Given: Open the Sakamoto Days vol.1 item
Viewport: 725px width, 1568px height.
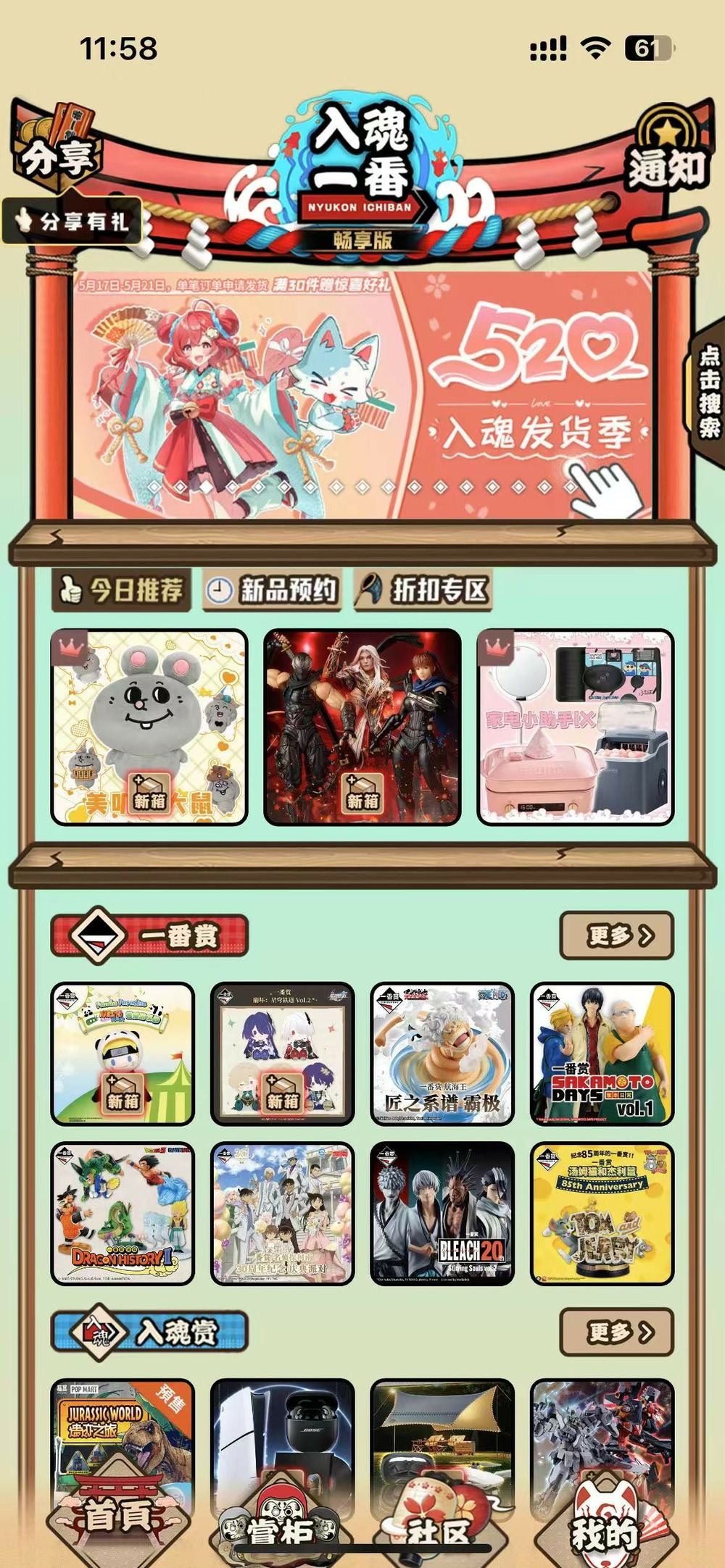Looking at the screenshot, I should pos(602,1054).
